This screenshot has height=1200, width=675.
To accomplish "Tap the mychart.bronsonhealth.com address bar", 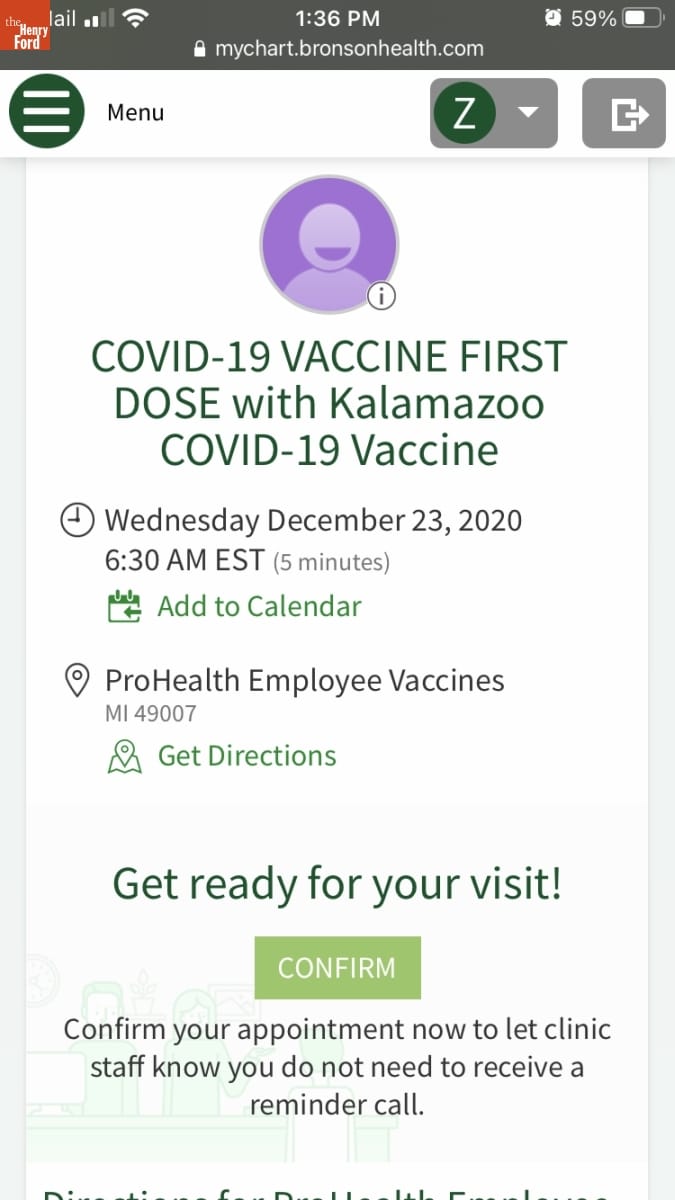I will 338,48.
